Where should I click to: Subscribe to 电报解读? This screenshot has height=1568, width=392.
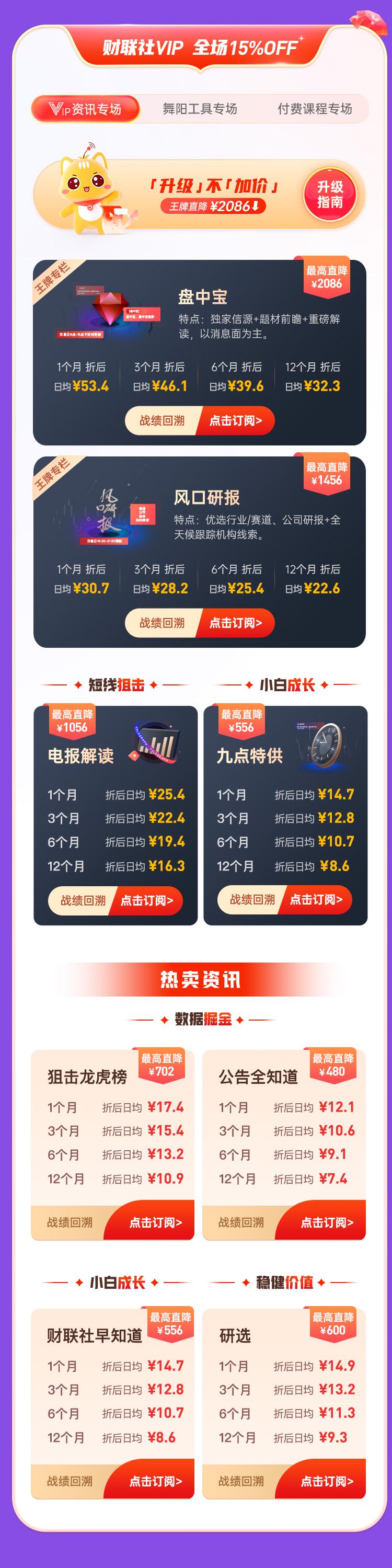tap(147, 900)
